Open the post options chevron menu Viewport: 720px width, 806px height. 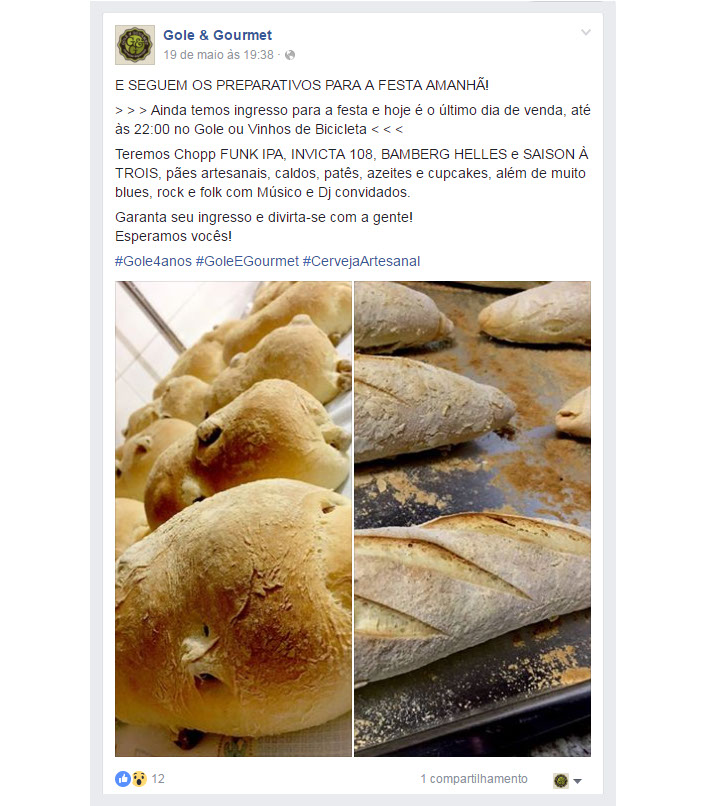coord(586,33)
